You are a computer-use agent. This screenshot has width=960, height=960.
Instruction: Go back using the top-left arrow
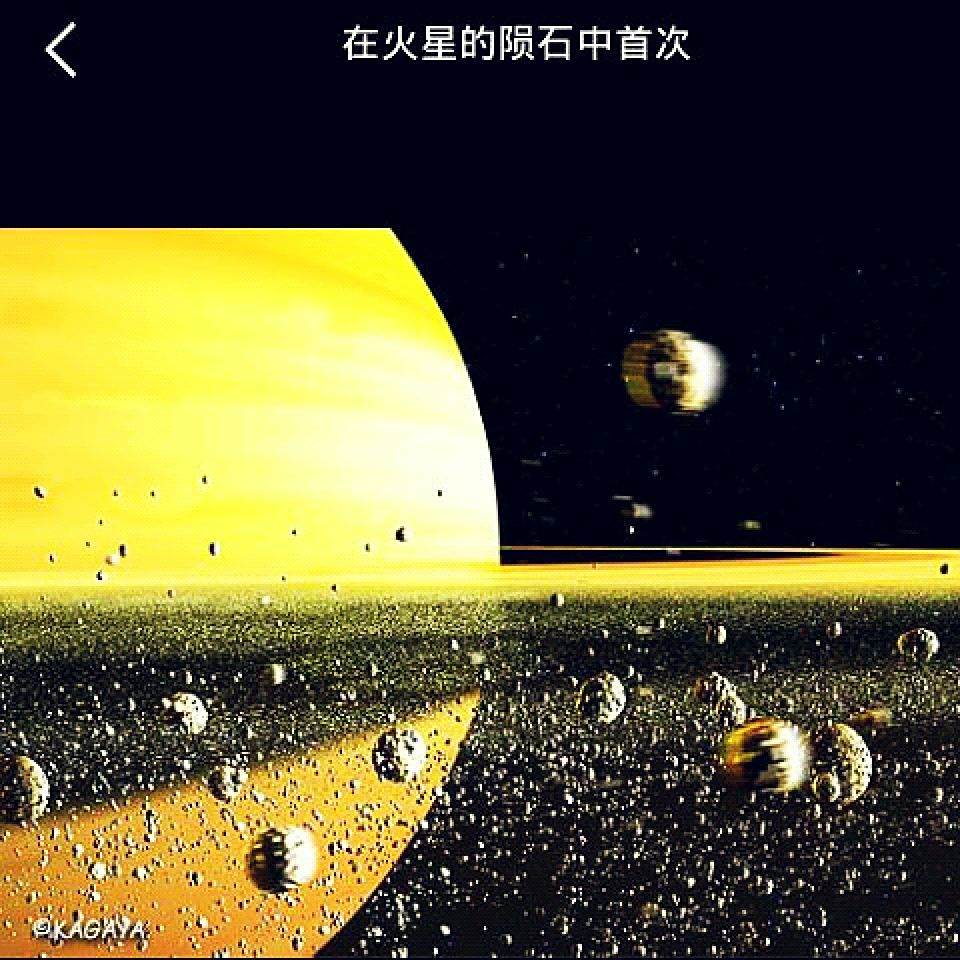[61, 50]
